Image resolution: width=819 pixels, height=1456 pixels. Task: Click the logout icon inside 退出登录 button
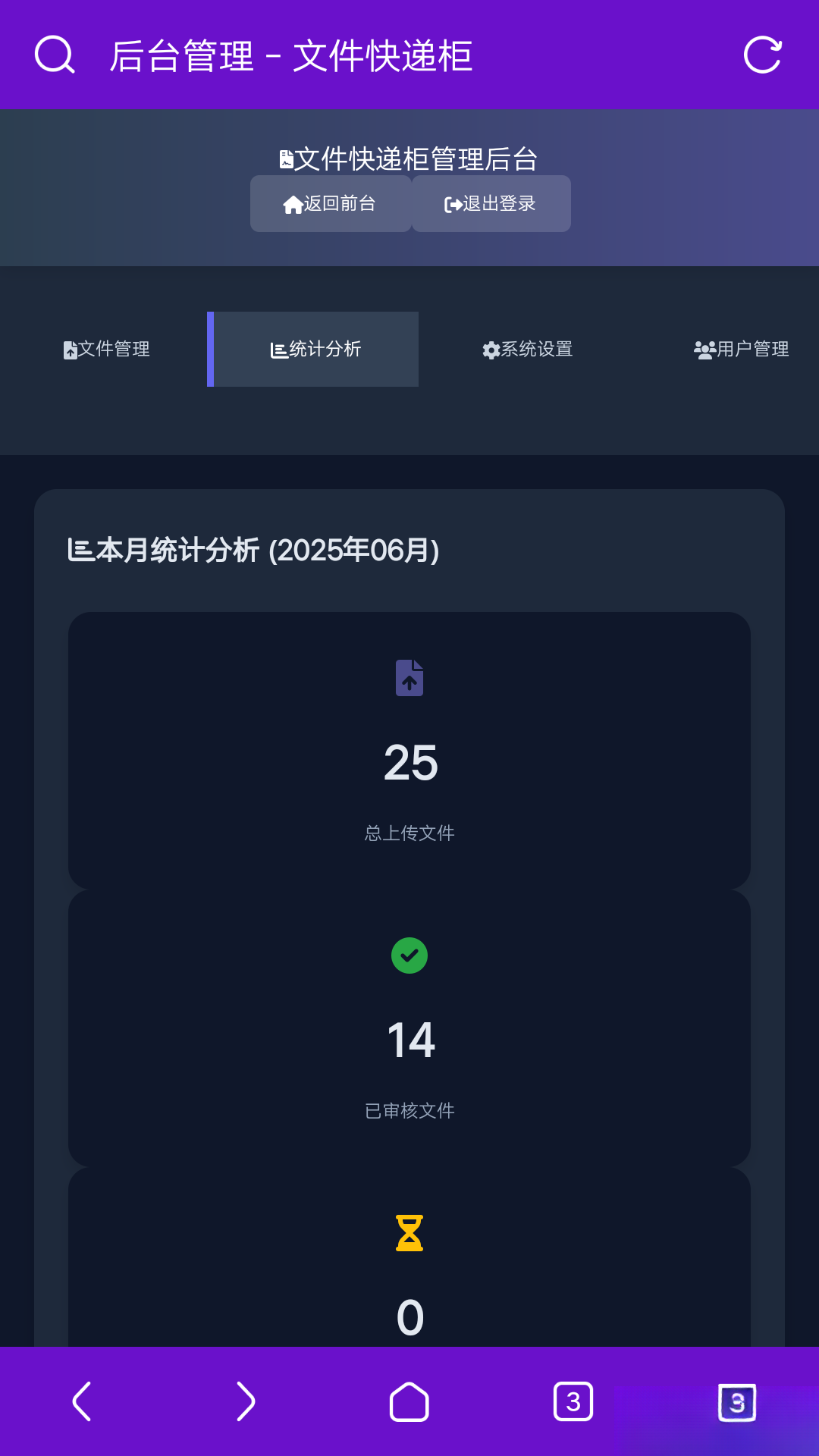tap(452, 203)
